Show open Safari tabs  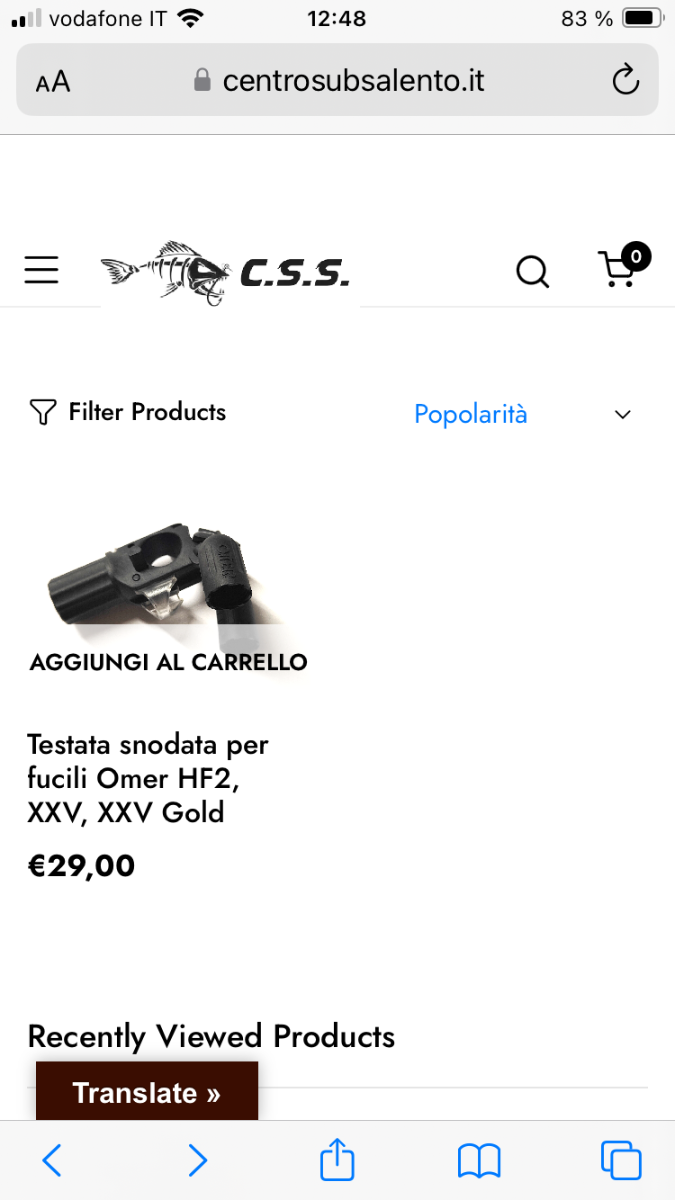(x=621, y=1160)
